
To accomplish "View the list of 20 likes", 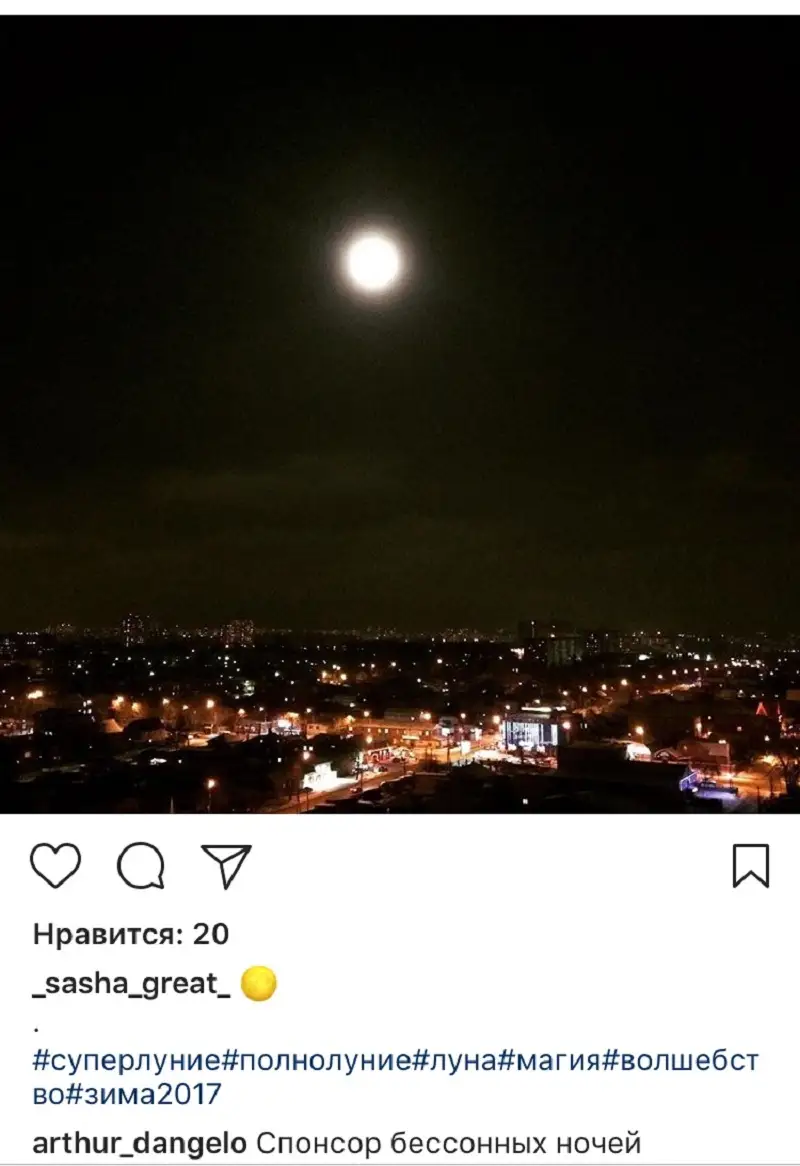I will click(x=131, y=934).
